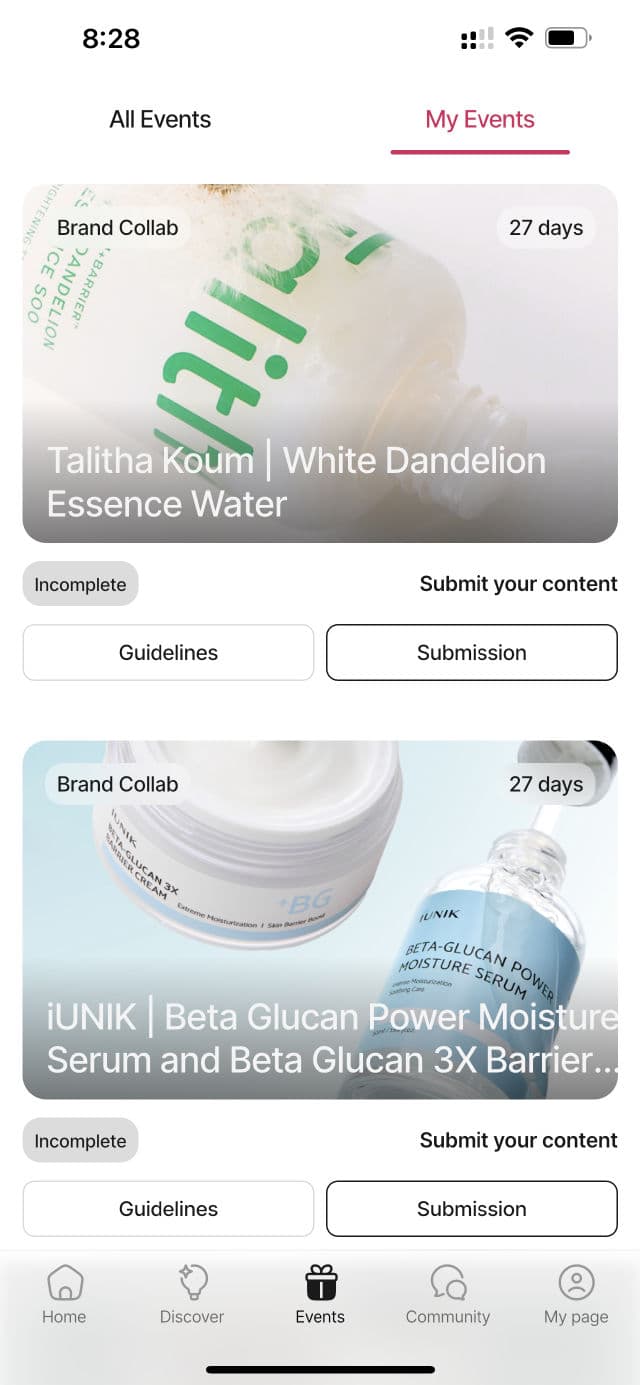Open the iUNIK Beta Glucan event card
640x1385 pixels.
(x=320, y=919)
